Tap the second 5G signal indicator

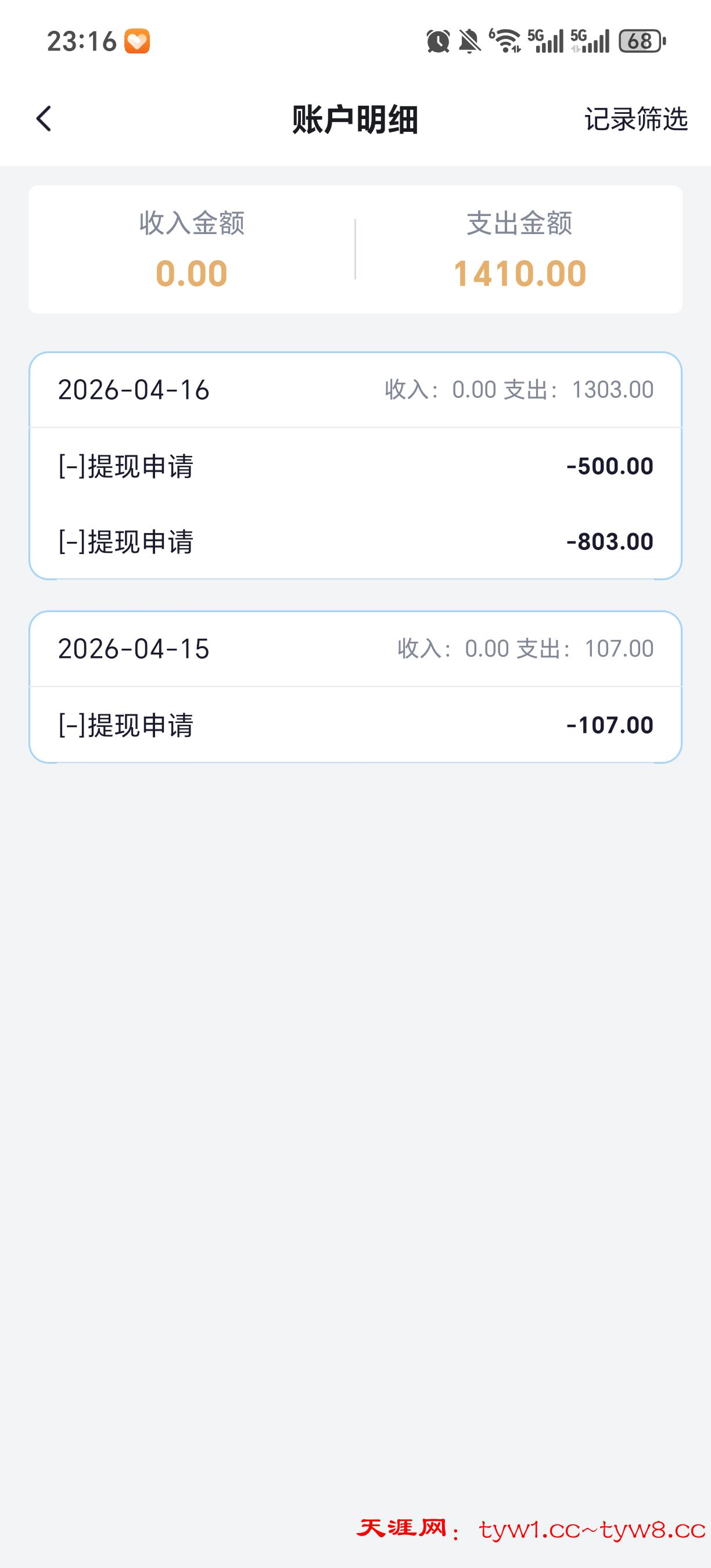pos(592,41)
